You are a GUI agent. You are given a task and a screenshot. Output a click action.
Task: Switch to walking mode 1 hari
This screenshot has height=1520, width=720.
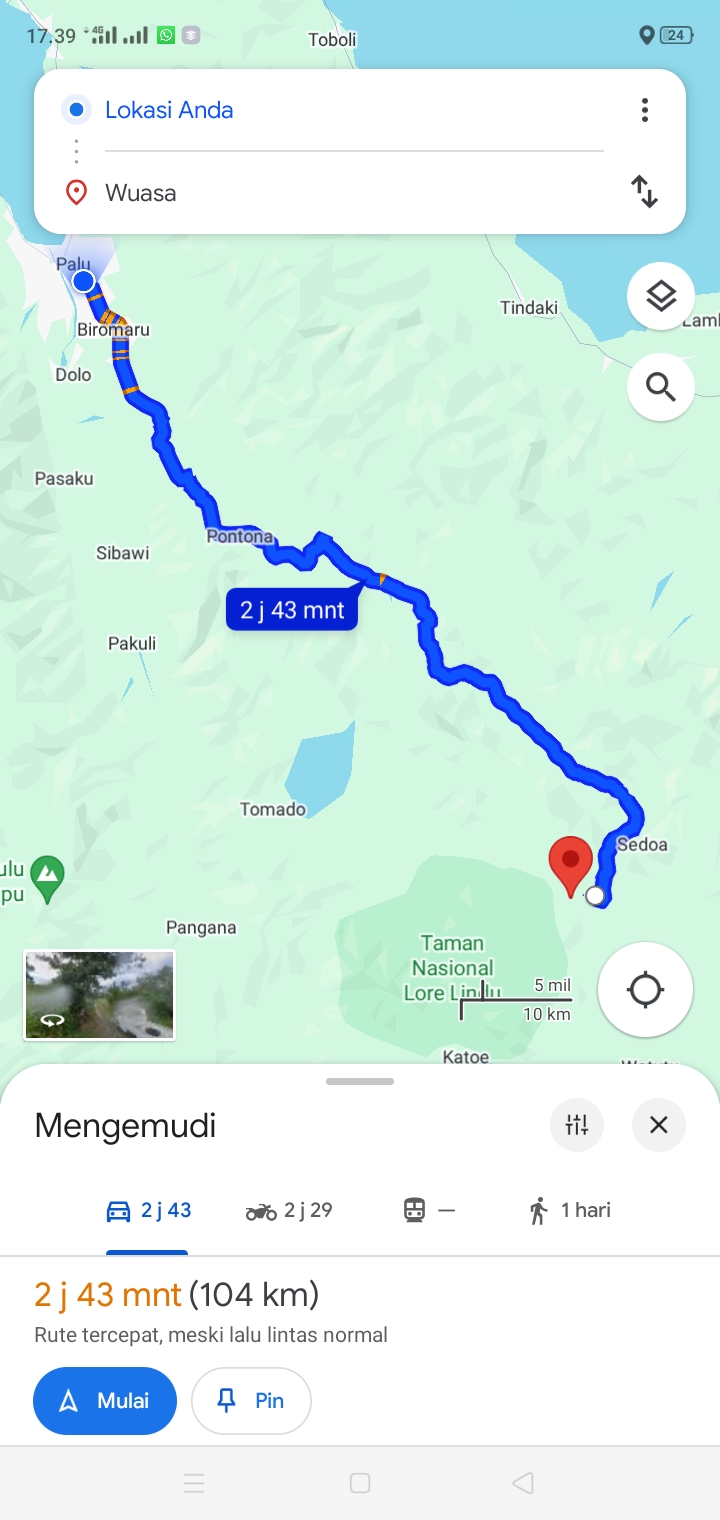pyautogui.click(x=569, y=1211)
